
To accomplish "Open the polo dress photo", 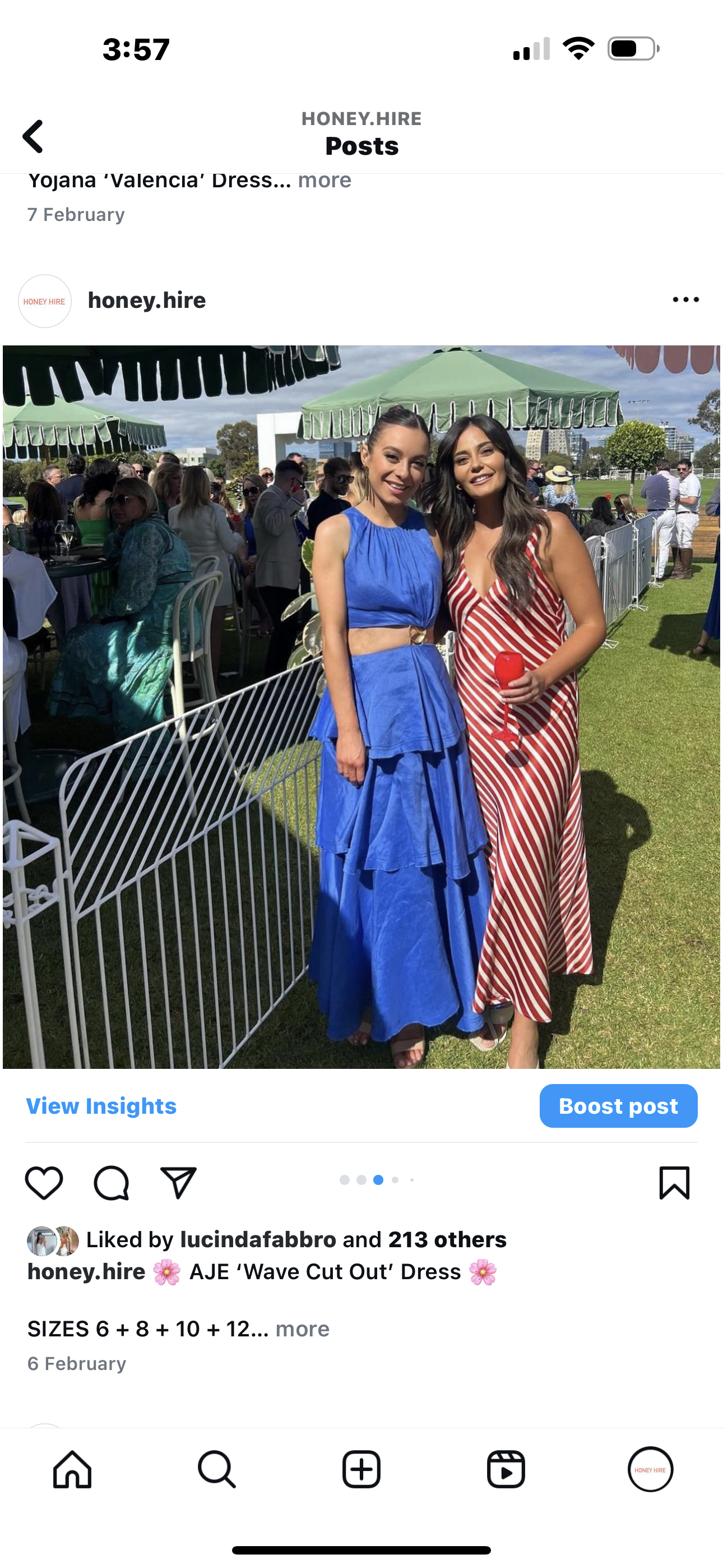I will (x=361, y=706).
